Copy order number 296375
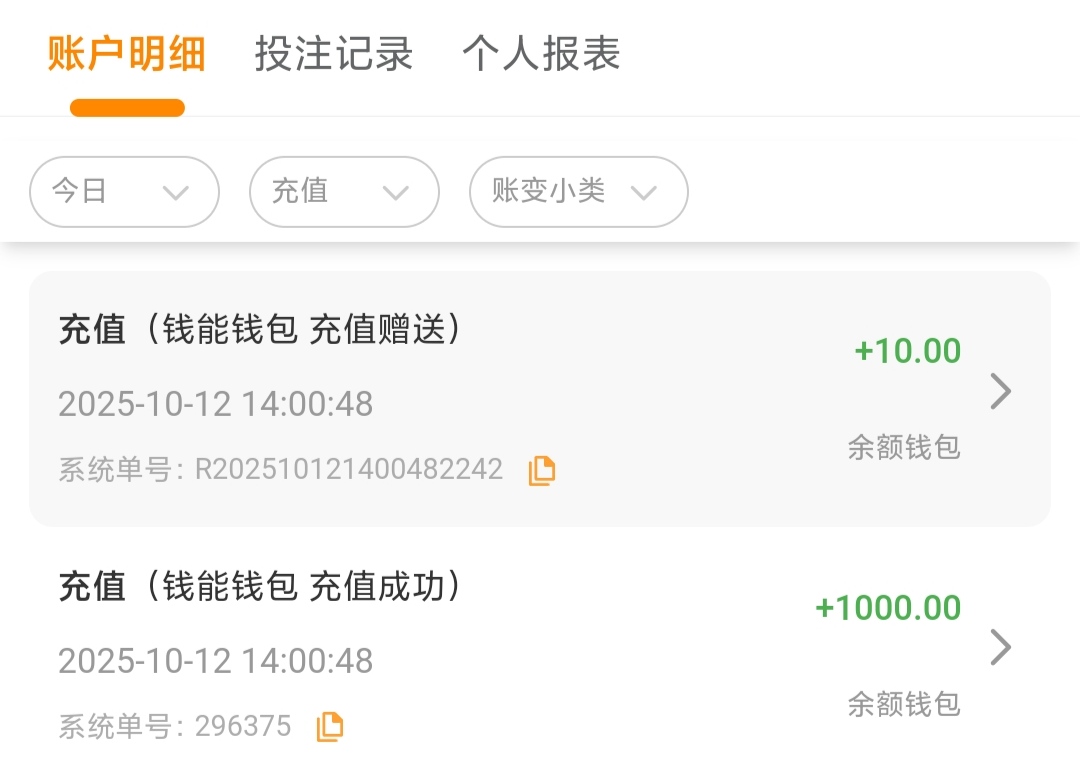1080x782 pixels. pos(330,726)
